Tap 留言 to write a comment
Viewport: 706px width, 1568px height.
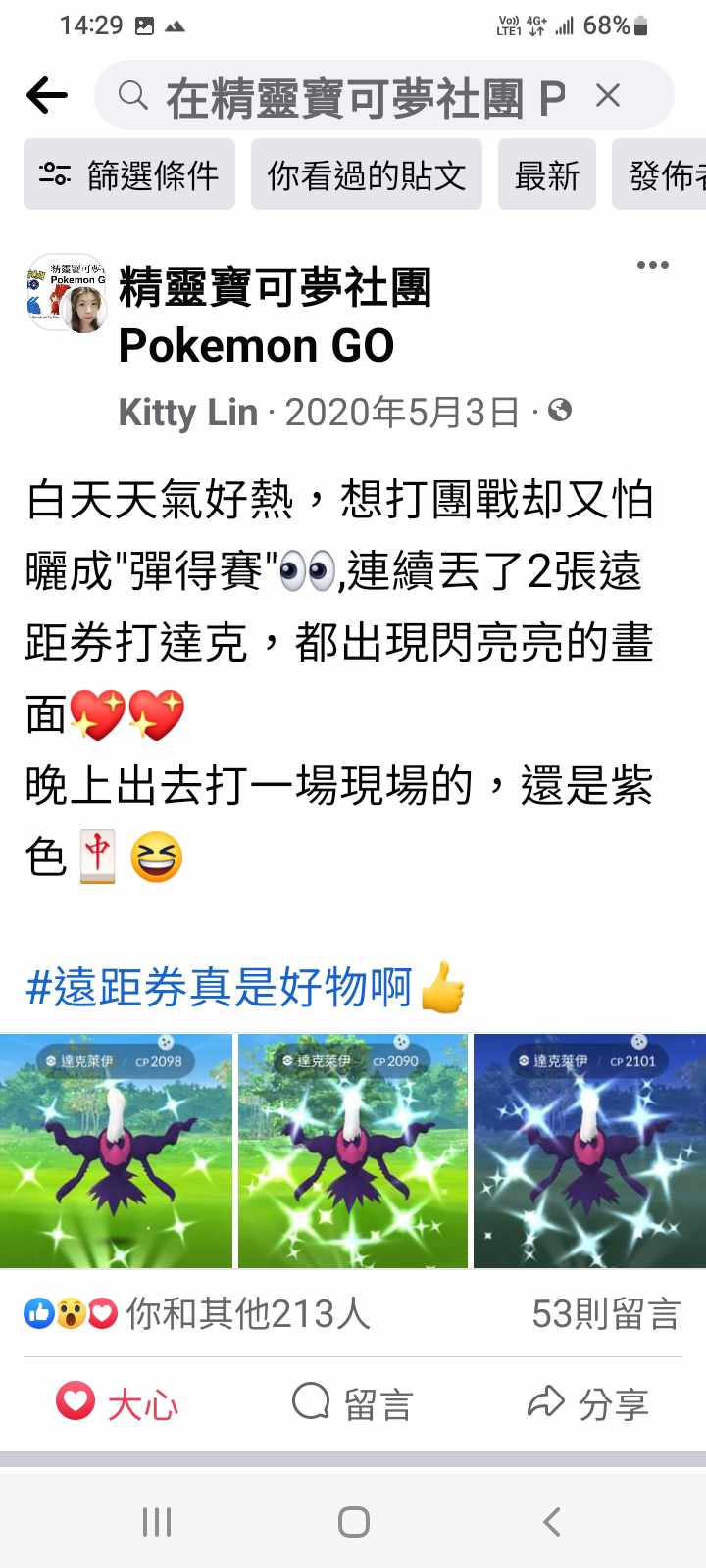click(353, 1403)
